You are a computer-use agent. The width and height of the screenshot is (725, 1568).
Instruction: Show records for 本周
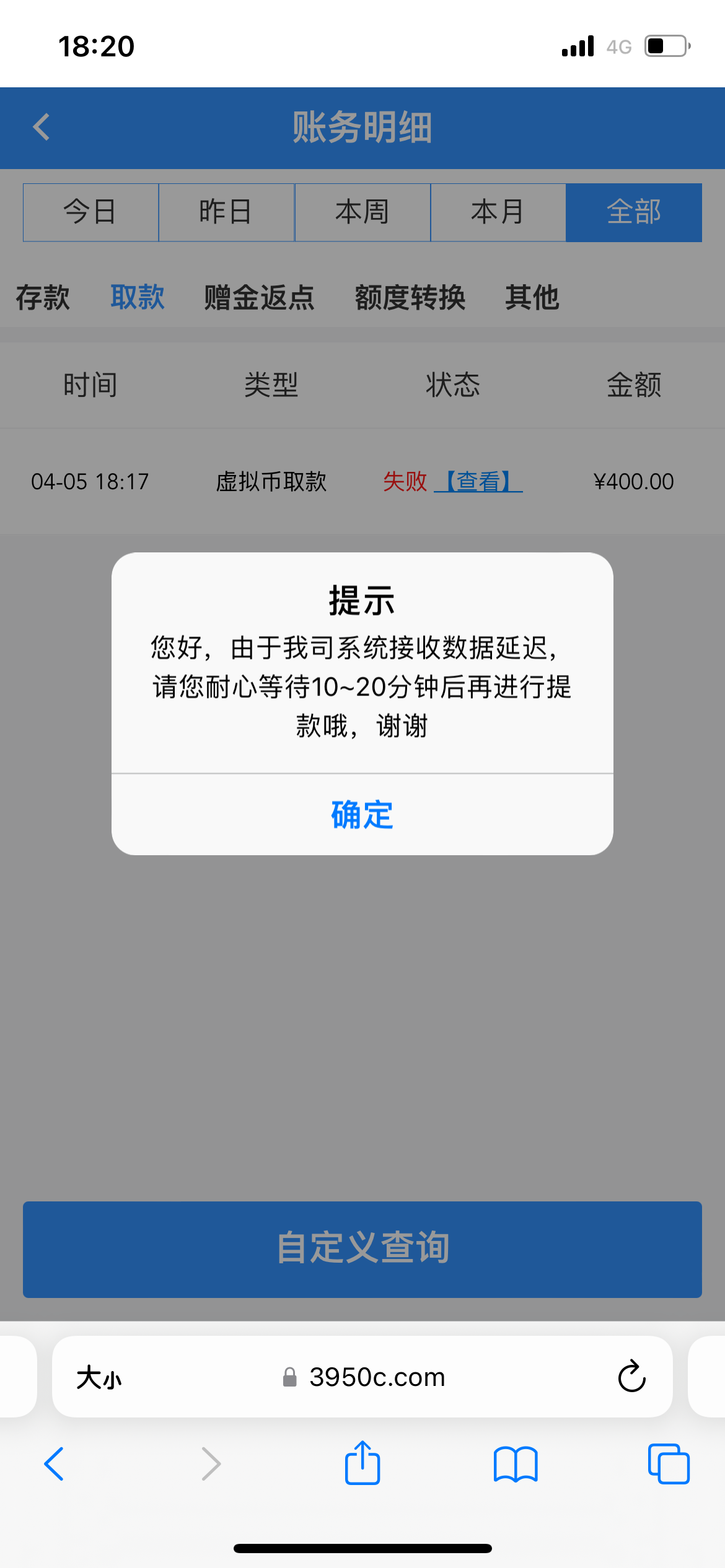pos(362,212)
